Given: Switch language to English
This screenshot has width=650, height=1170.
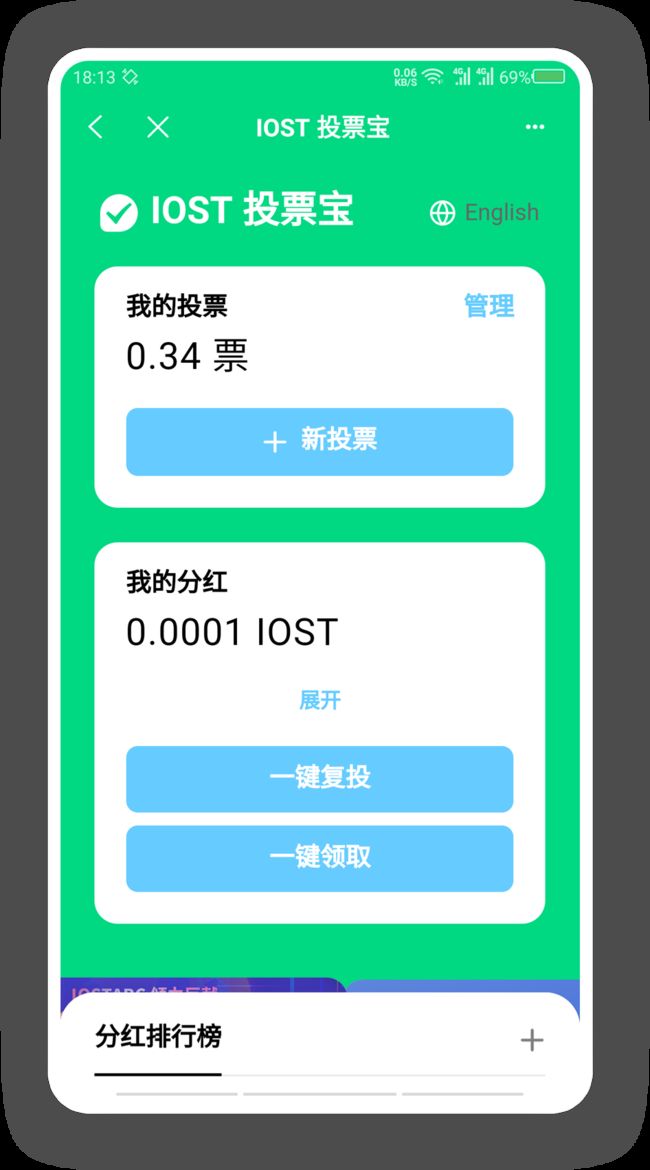Looking at the screenshot, I should click(x=484, y=213).
